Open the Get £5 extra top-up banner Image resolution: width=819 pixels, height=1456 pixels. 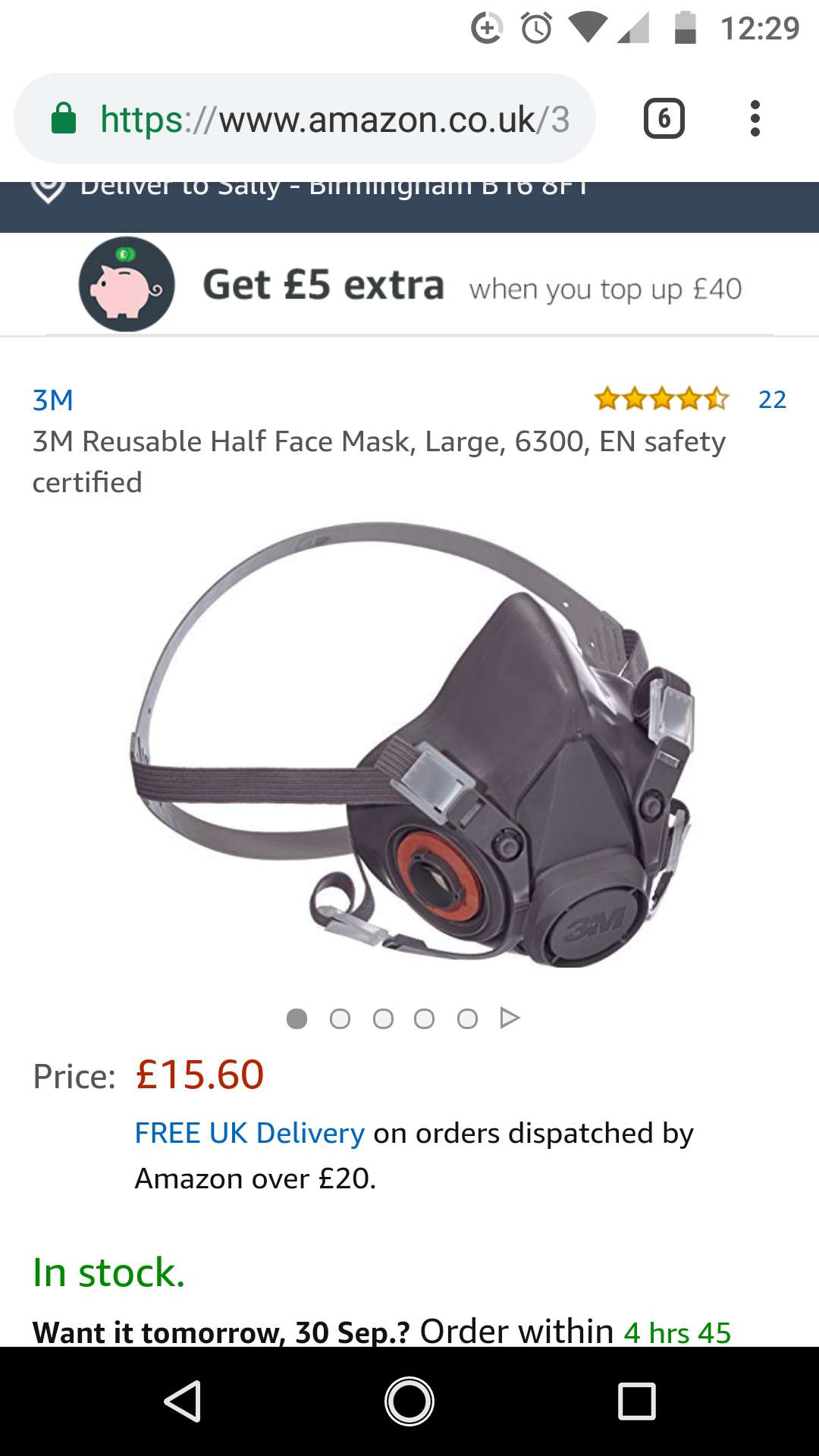coord(409,285)
